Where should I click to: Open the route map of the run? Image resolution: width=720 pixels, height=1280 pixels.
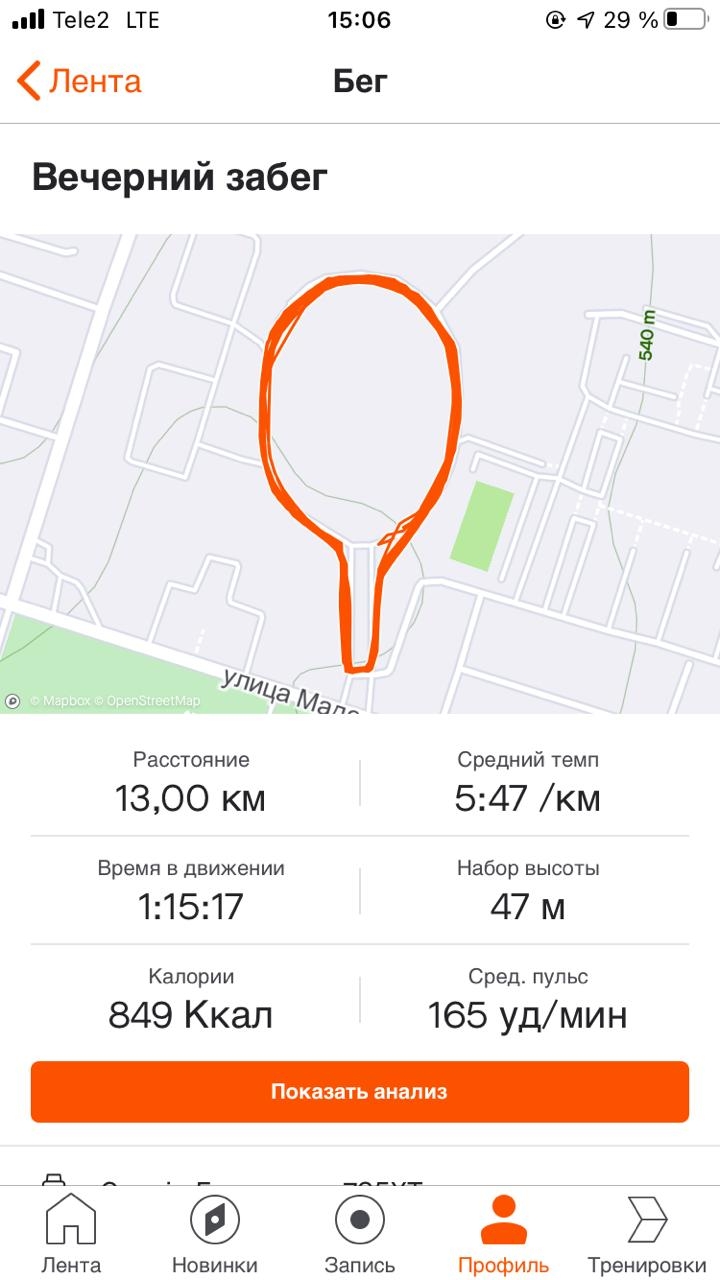360,473
